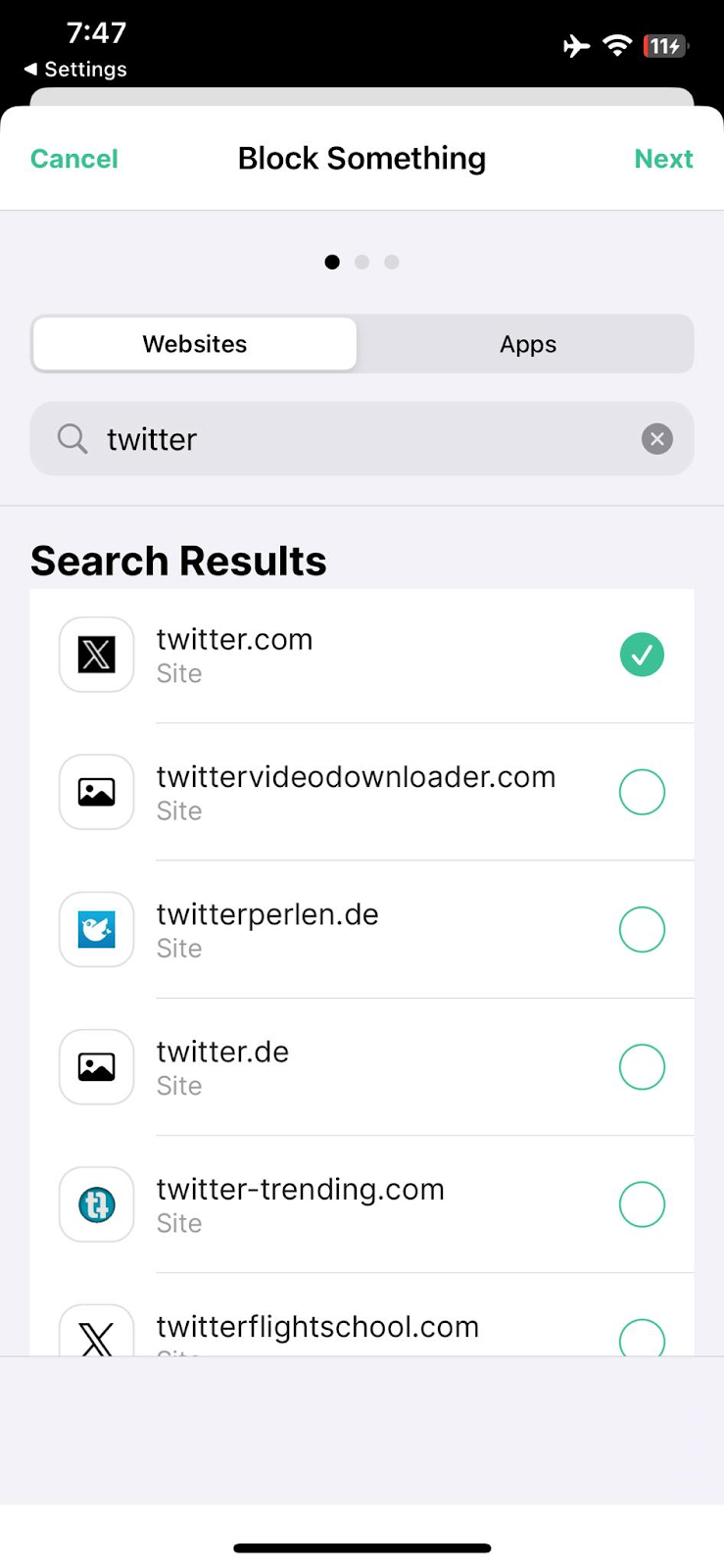Click the airplane mode icon in status bar
Screen dimensions: 724x1568
[576, 45]
